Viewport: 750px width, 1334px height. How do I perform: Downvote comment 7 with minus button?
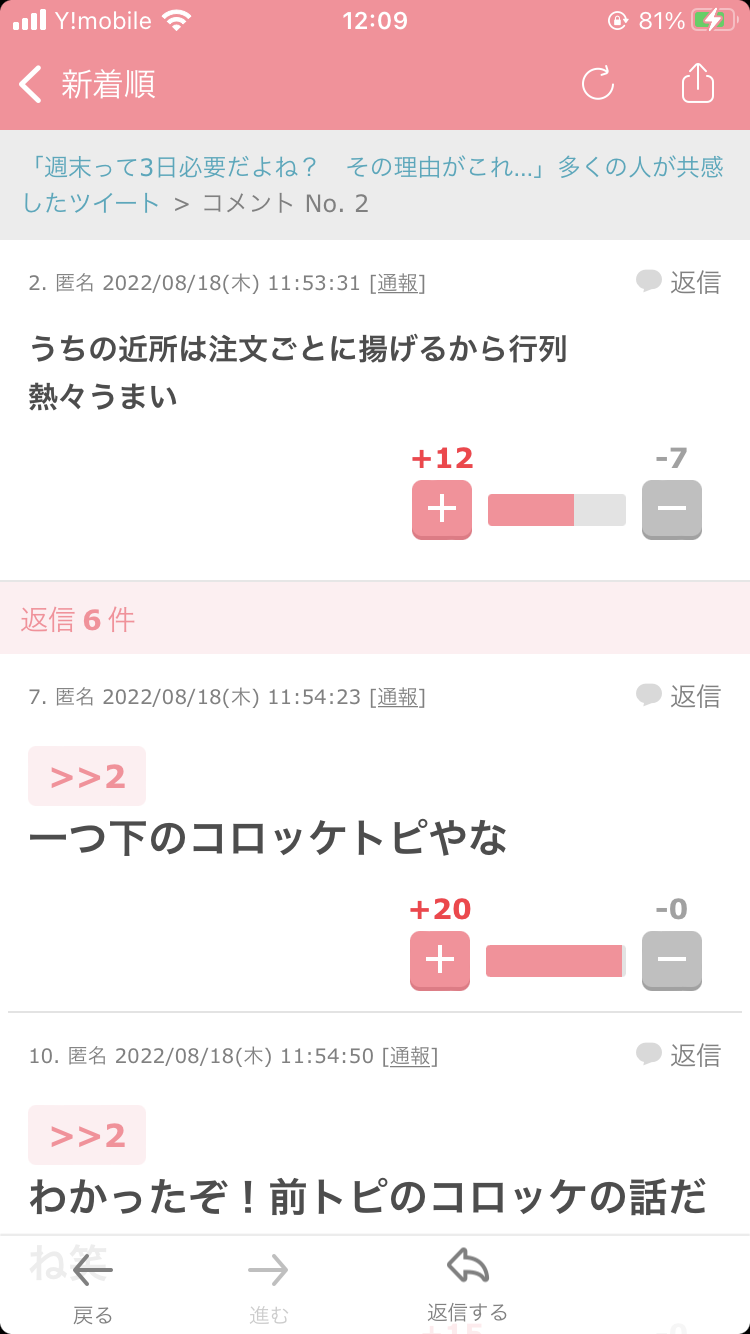click(x=672, y=961)
